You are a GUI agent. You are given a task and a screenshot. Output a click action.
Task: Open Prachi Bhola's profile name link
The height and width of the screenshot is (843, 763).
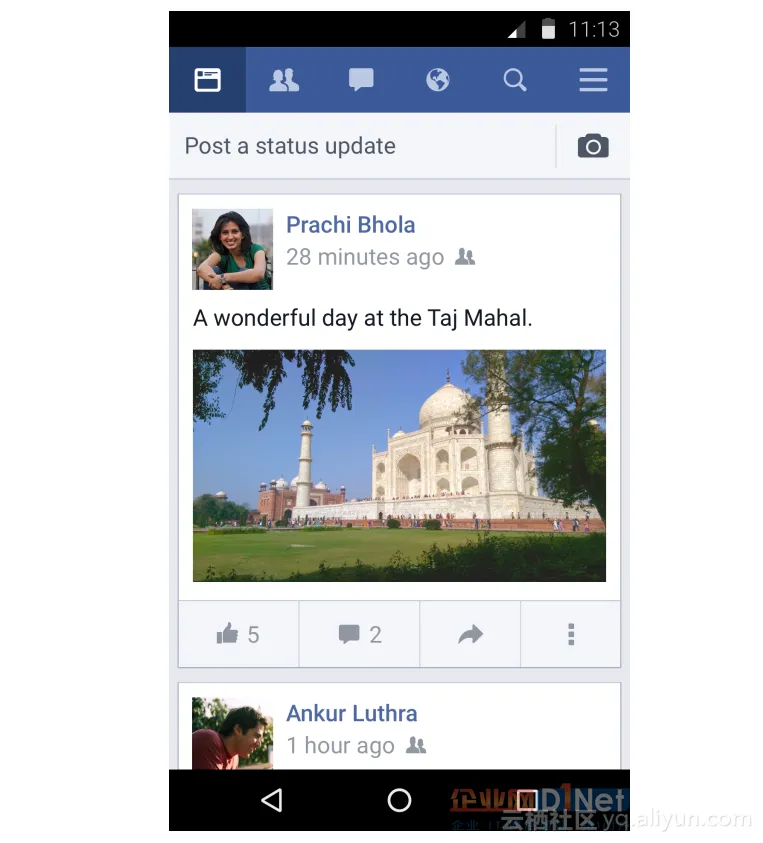[x=350, y=225]
